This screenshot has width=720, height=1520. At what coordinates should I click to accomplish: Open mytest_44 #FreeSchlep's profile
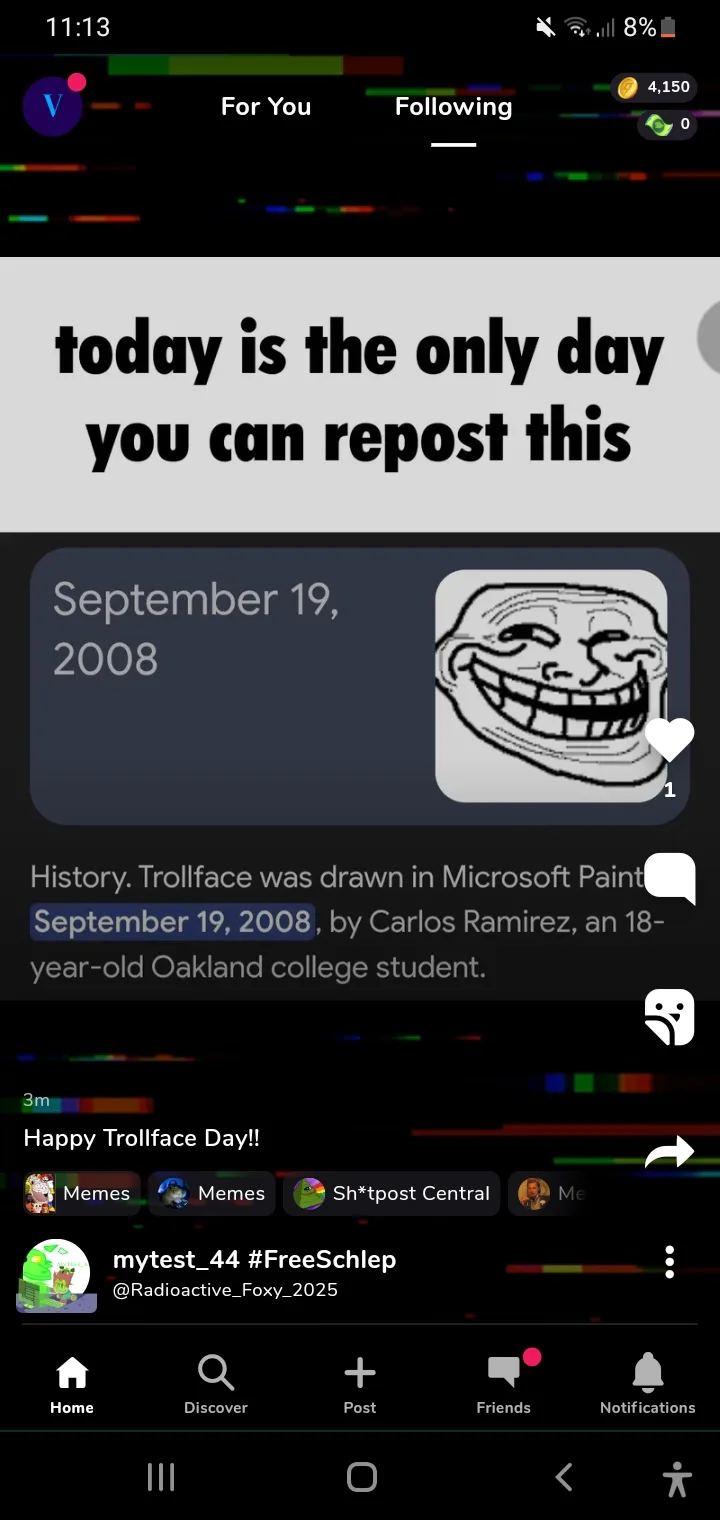point(254,1260)
